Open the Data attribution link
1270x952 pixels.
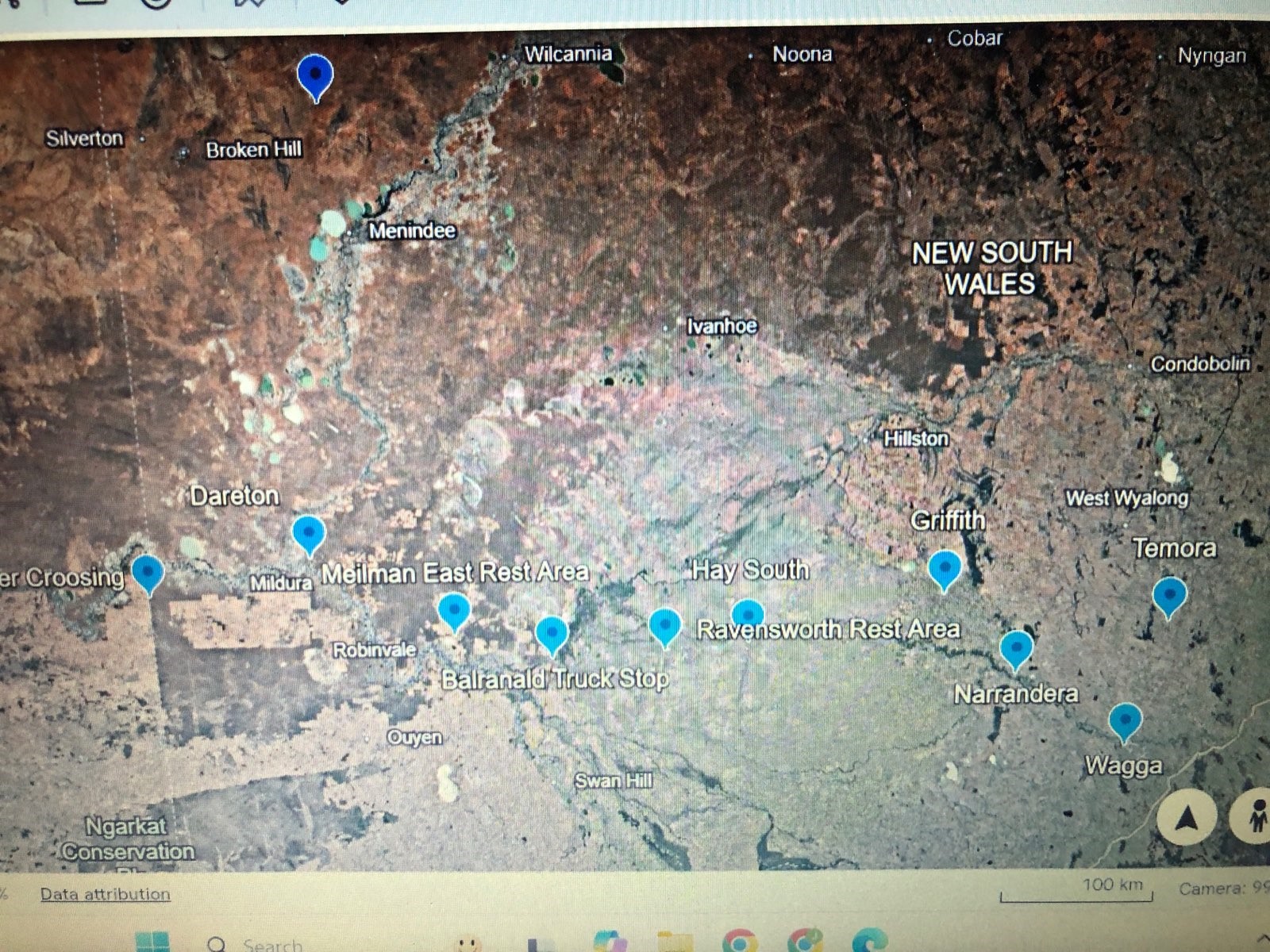point(105,894)
